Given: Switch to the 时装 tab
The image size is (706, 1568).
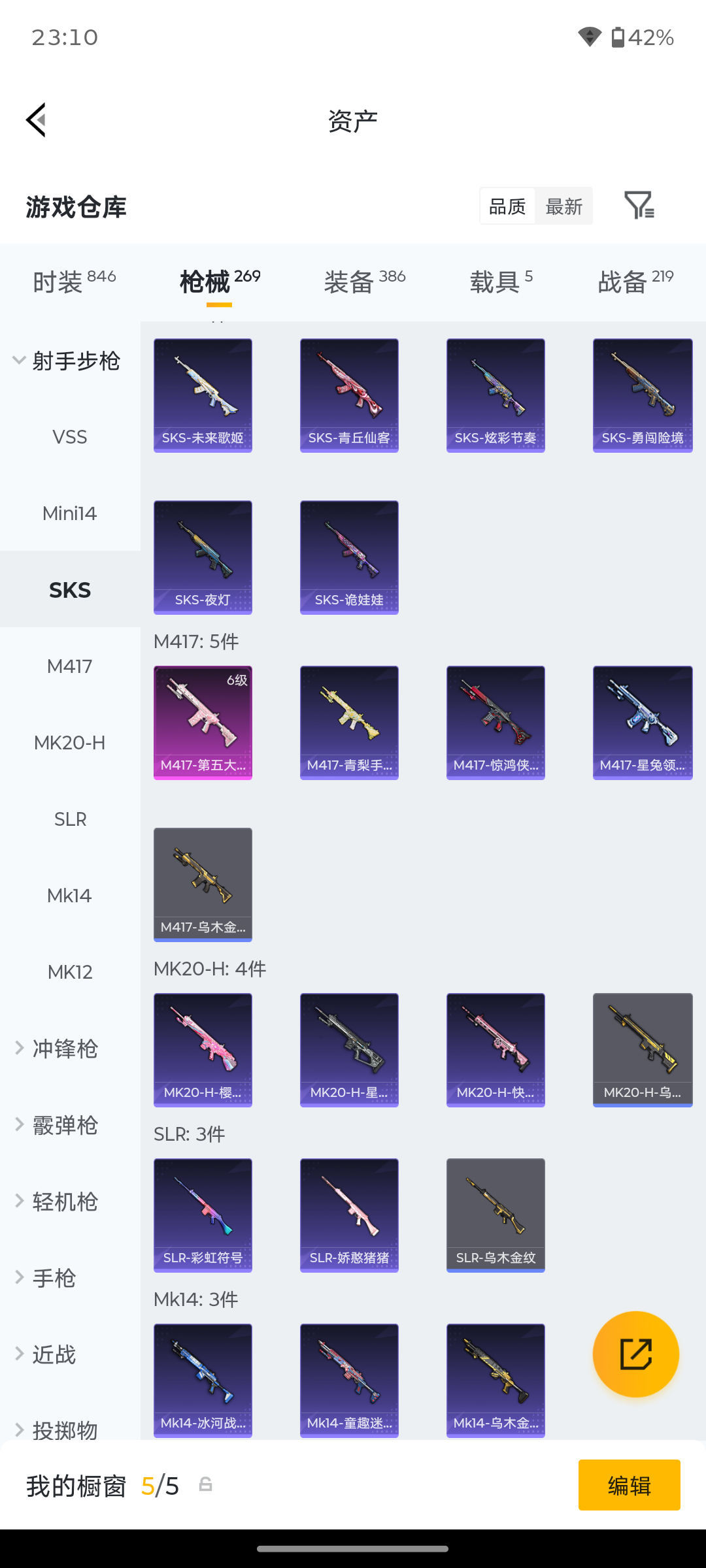Looking at the screenshot, I should (74, 282).
